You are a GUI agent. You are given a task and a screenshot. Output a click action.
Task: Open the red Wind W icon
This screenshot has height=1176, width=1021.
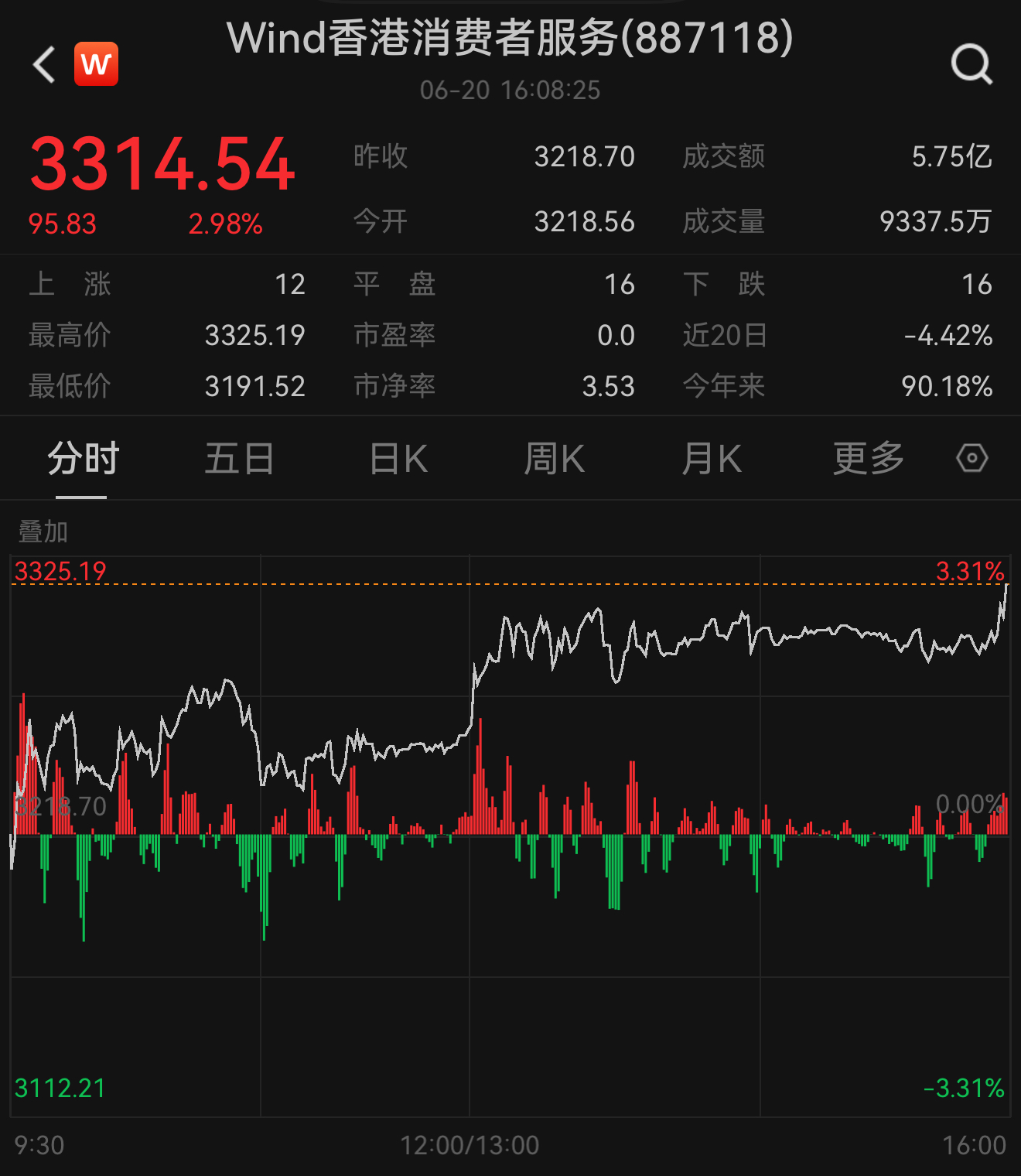(x=97, y=64)
